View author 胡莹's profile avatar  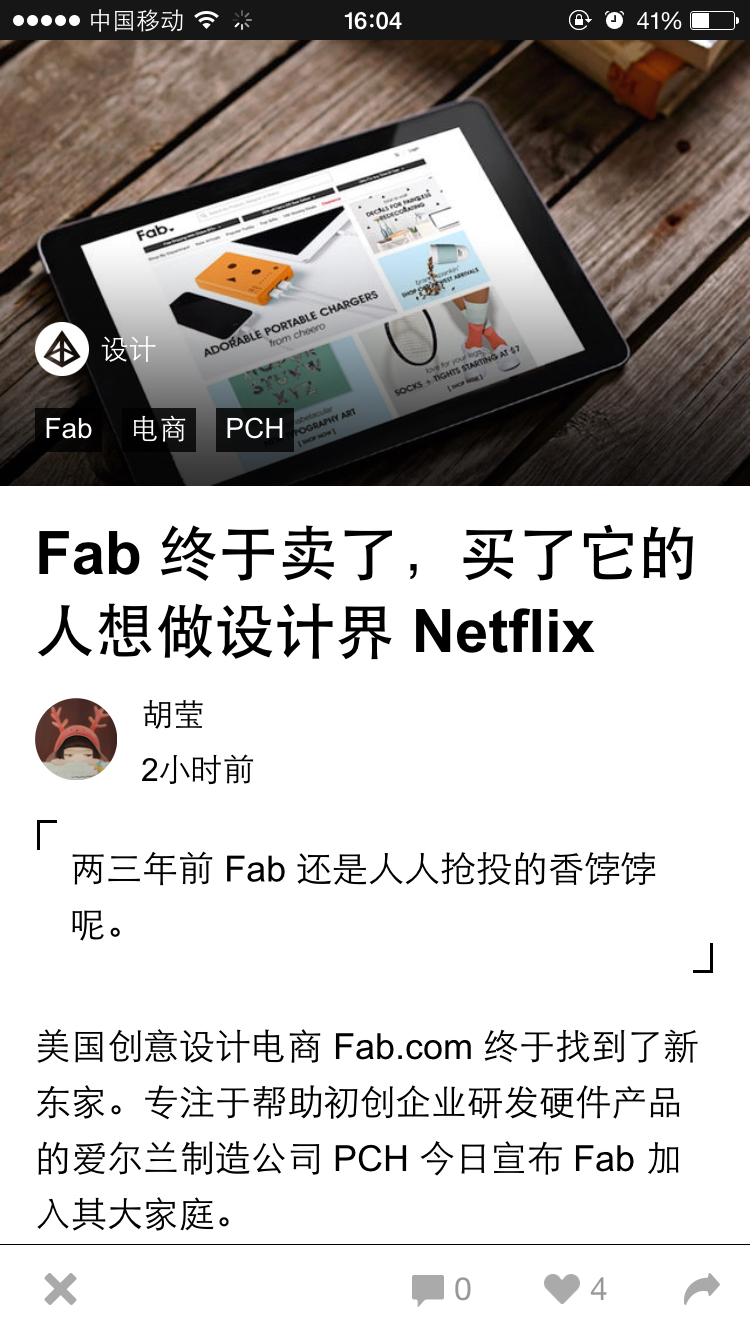pyautogui.click(x=76, y=739)
